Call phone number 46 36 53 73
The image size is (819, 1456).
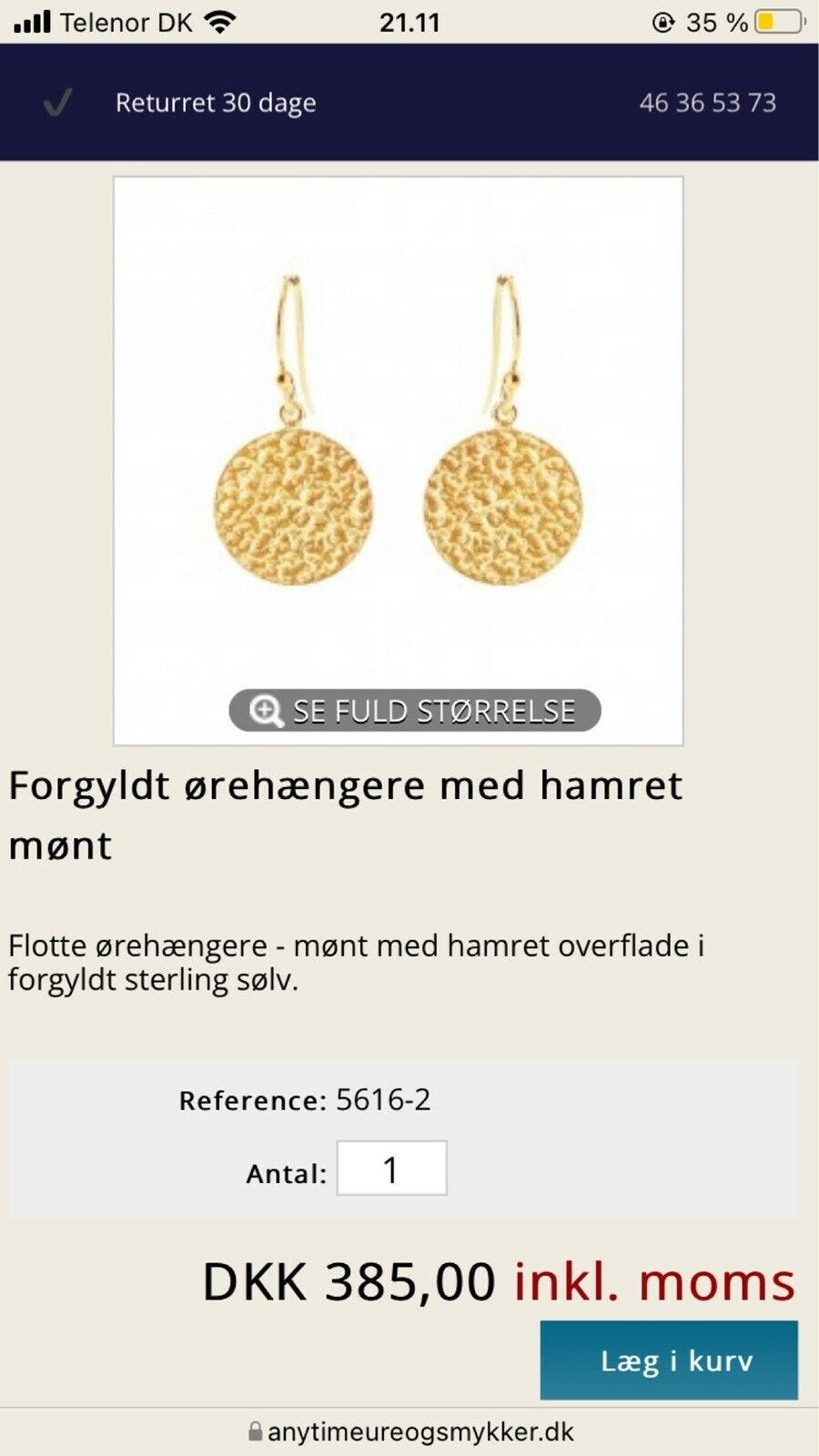(x=707, y=103)
